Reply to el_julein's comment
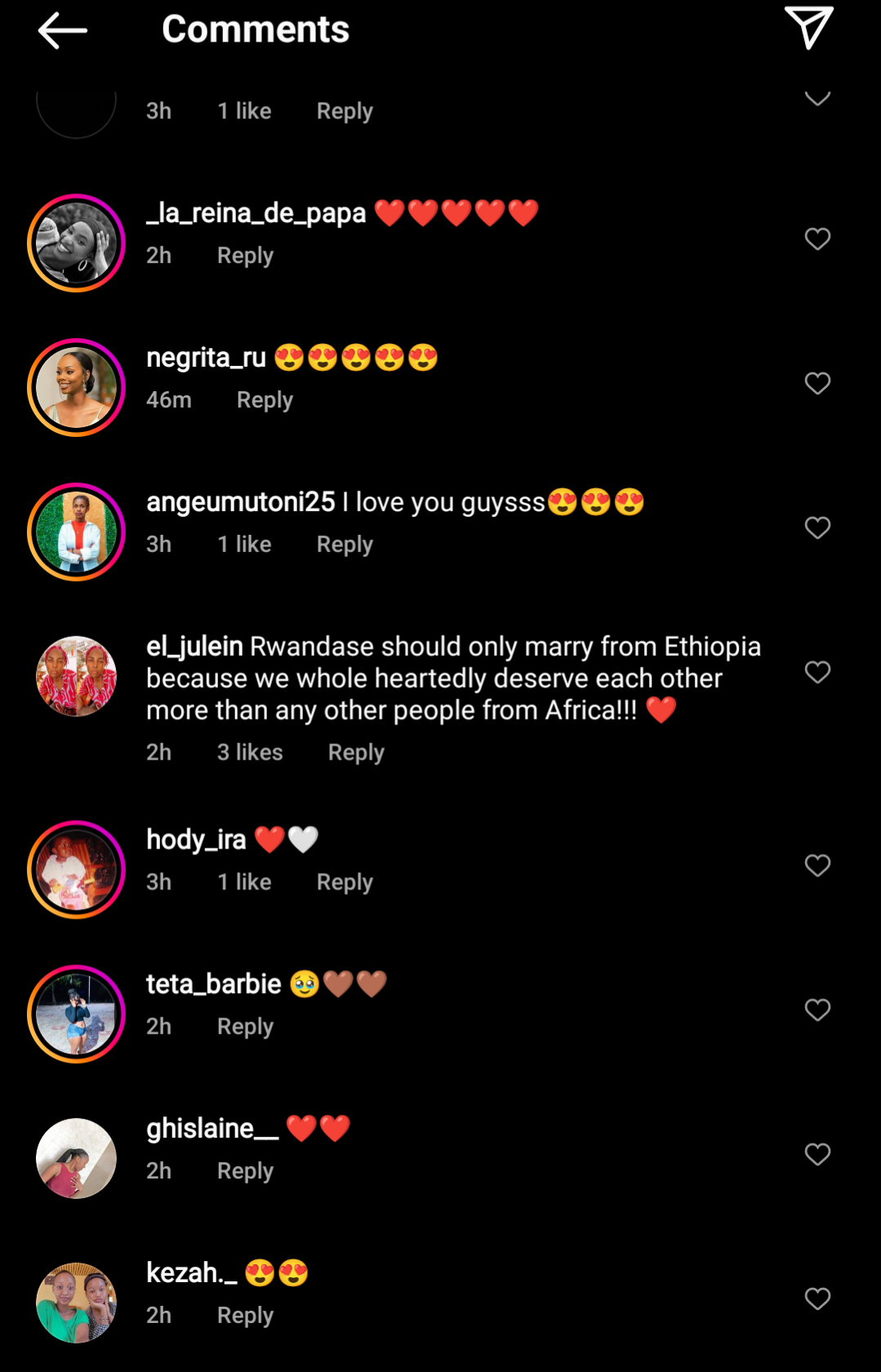 (356, 752)
